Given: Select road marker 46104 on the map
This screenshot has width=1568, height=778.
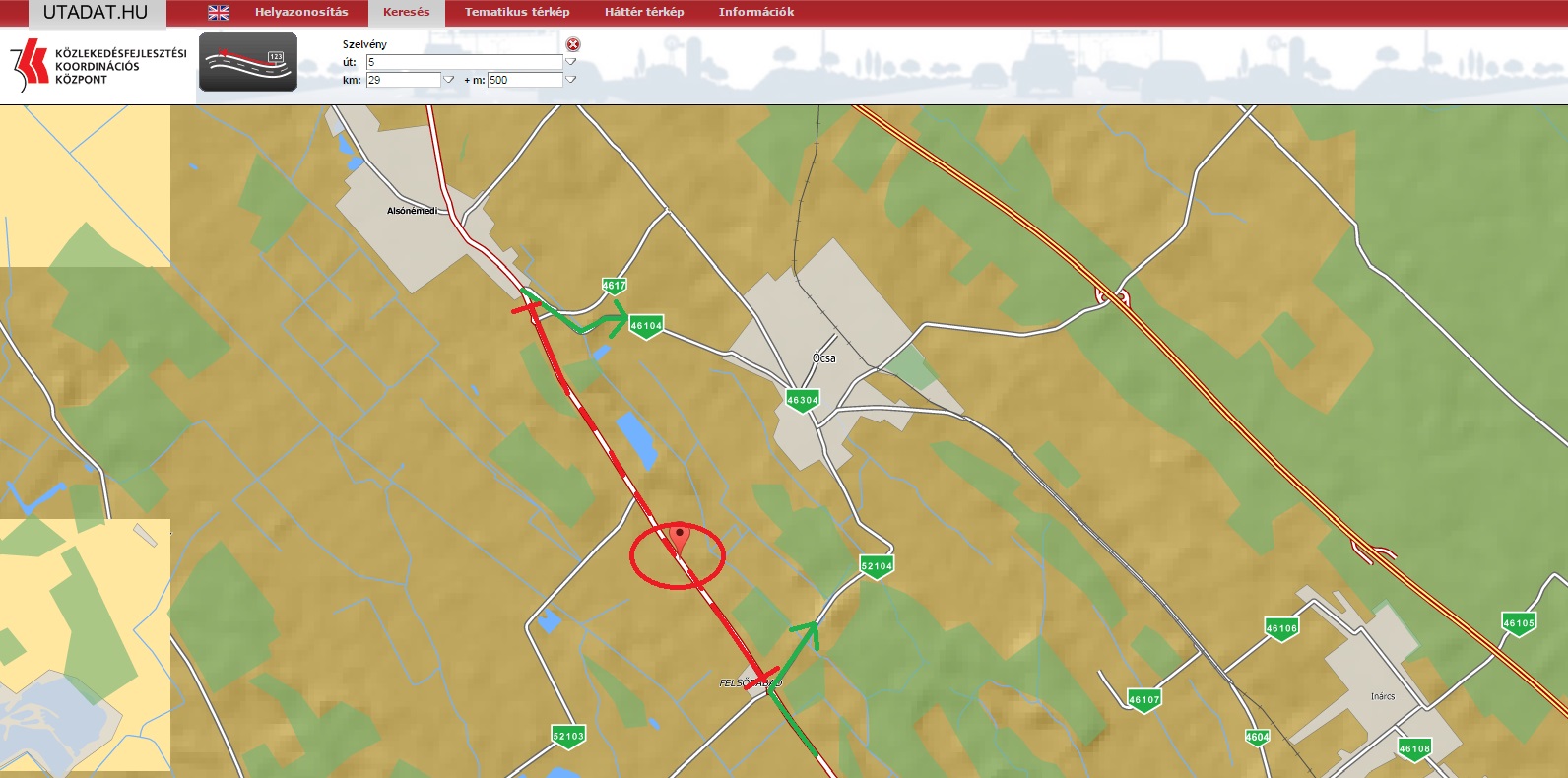Looking at the screenshot, I should [646, 326].
